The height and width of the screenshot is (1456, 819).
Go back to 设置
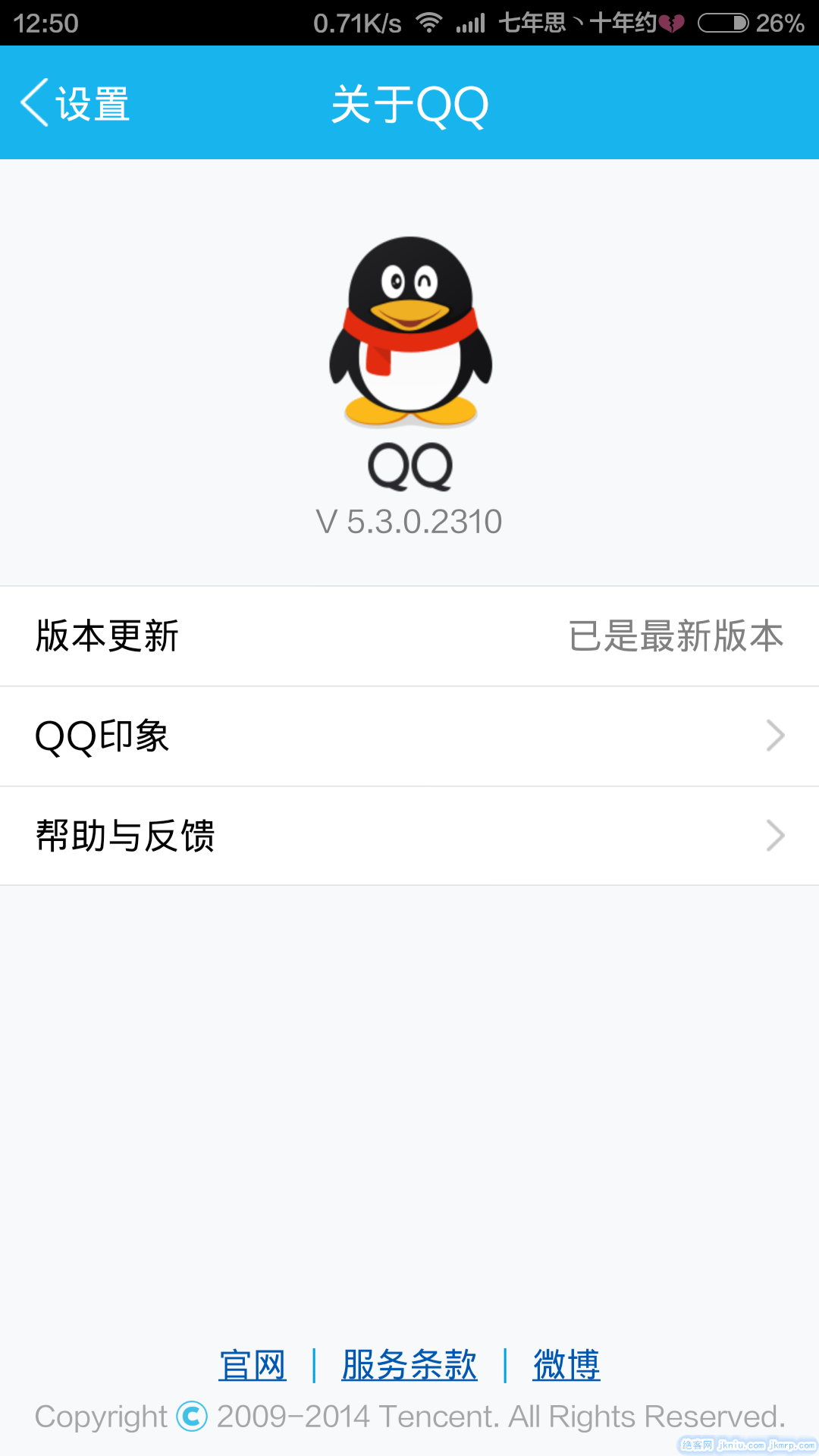pos(76,103)
